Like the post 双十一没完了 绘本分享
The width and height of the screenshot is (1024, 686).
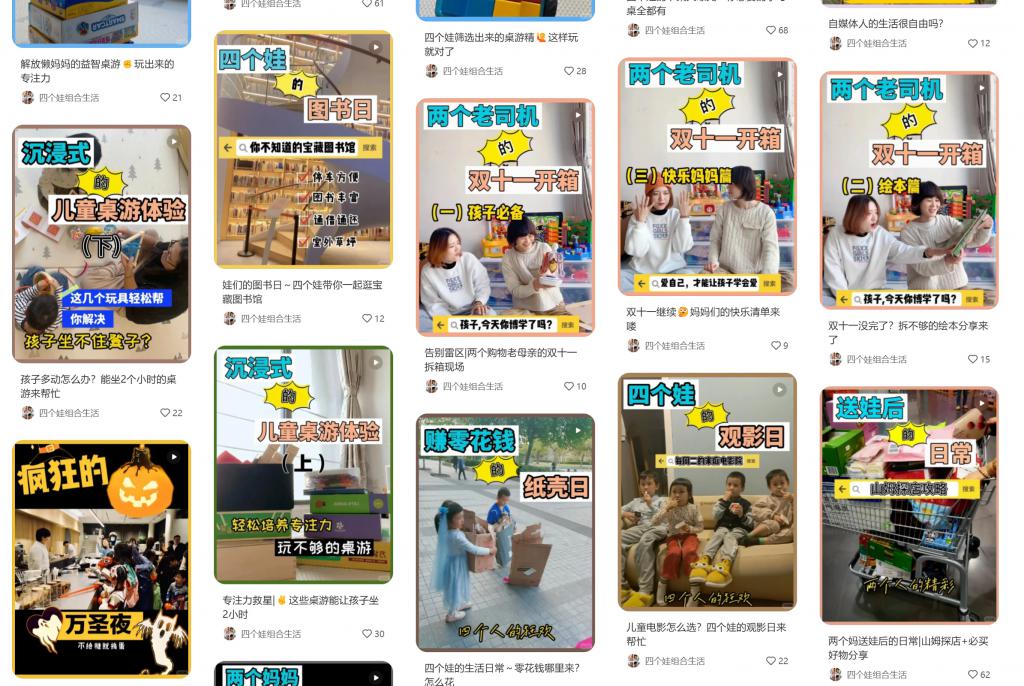coord(973,359)
